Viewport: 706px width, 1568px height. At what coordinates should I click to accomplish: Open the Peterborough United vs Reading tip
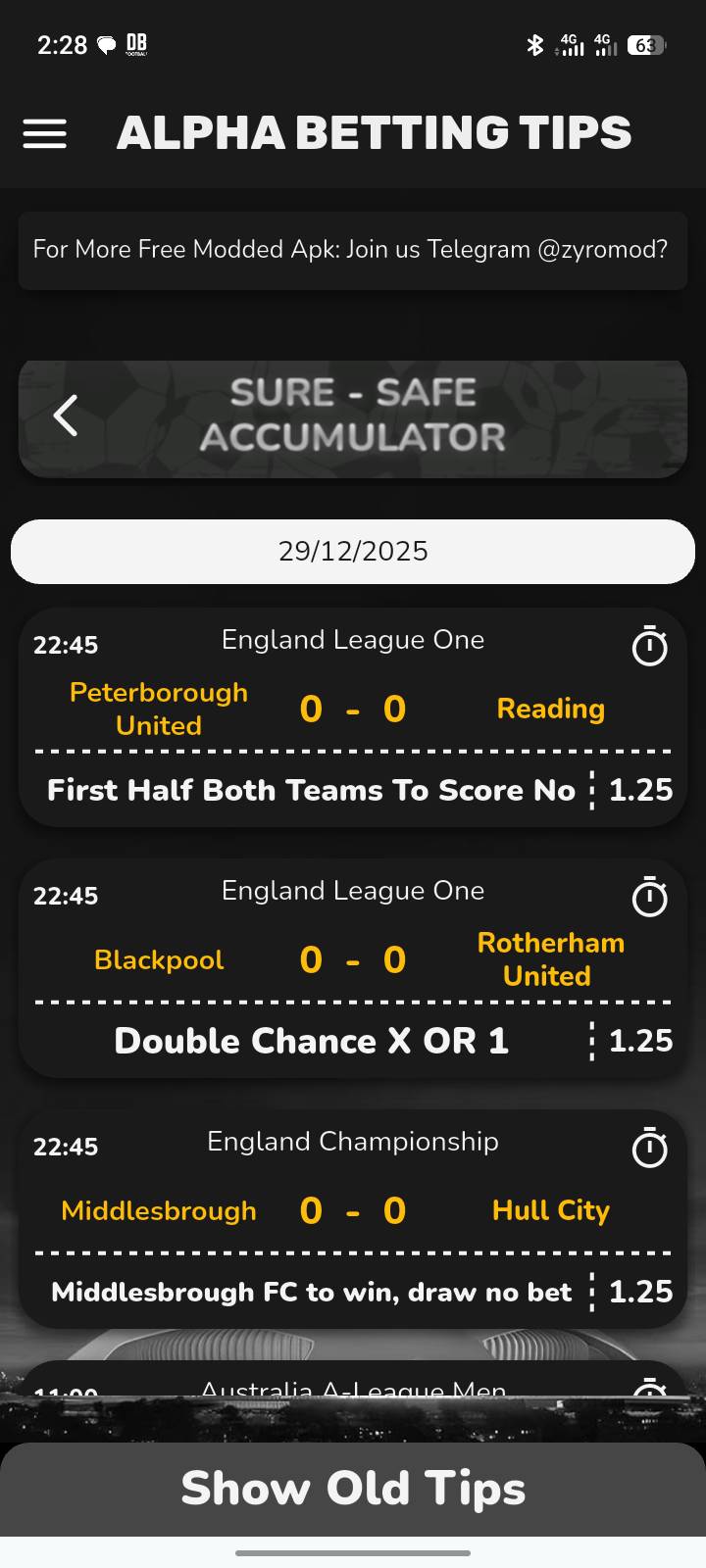click(x=353, y=717)
